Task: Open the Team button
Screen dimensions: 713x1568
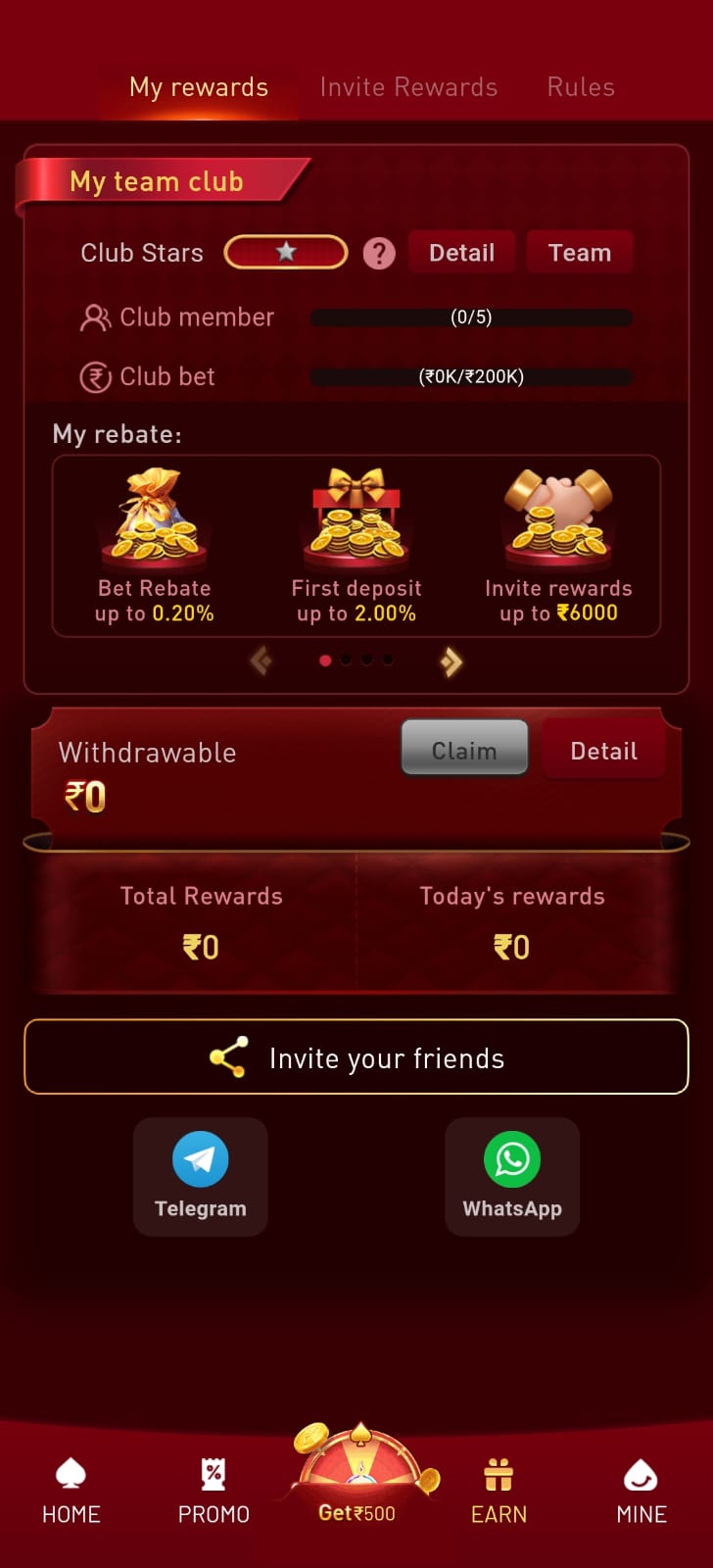Action: 580,253
